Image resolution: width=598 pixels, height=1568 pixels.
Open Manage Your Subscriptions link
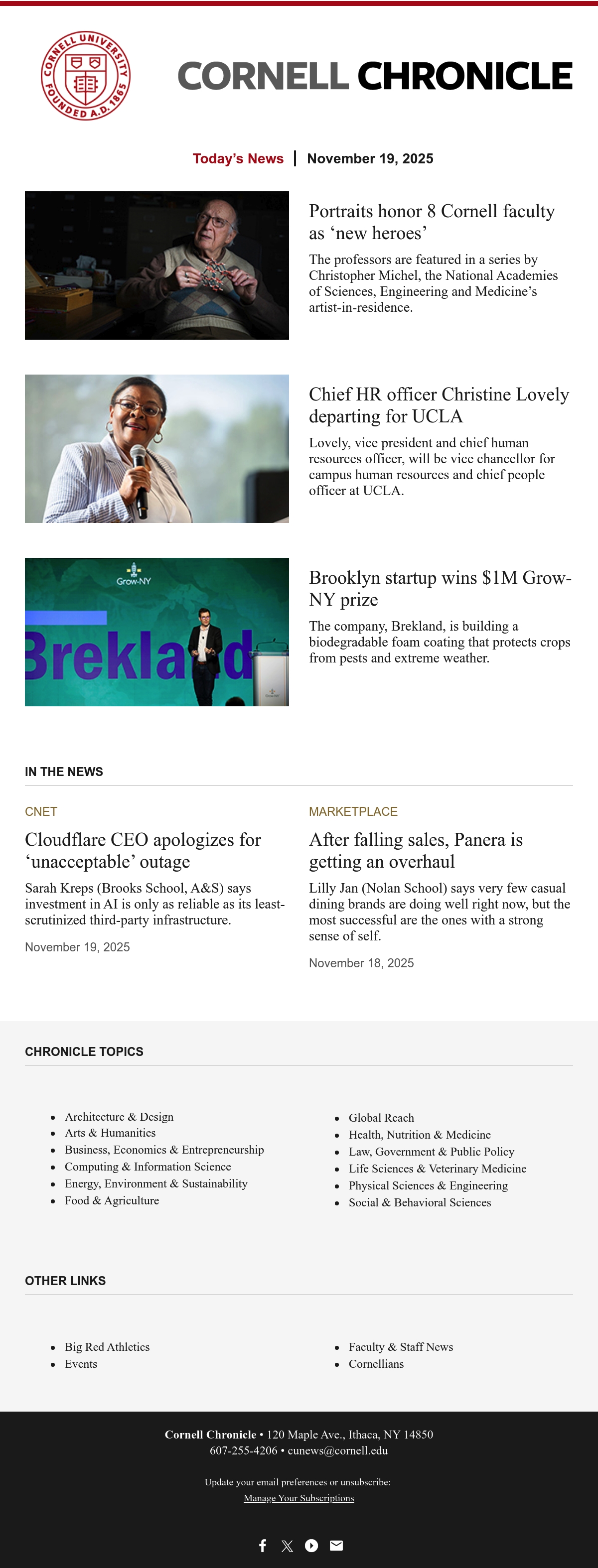pos(299,1498)
